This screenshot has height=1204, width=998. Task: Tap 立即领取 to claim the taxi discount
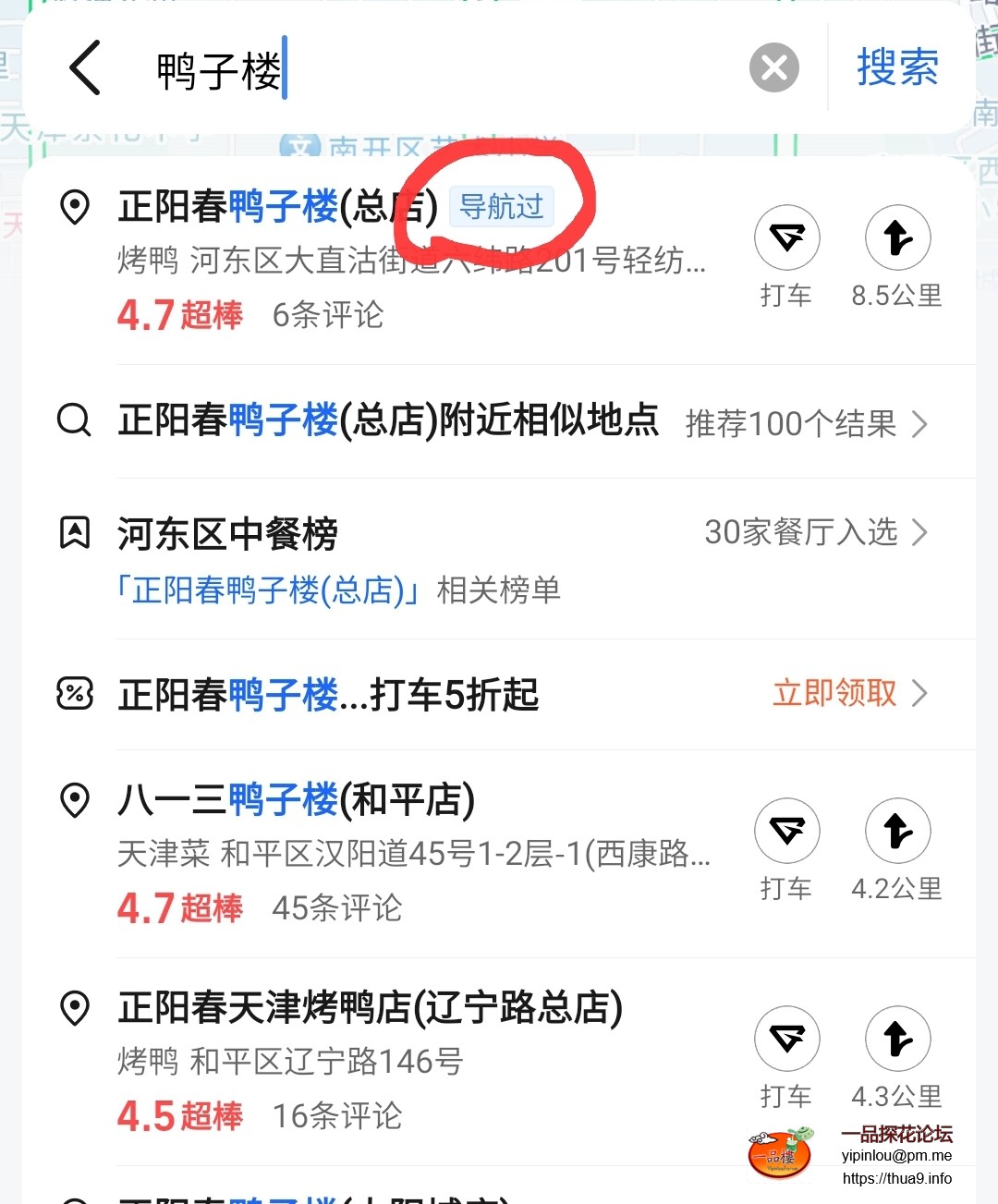click(x=833, y=695)
